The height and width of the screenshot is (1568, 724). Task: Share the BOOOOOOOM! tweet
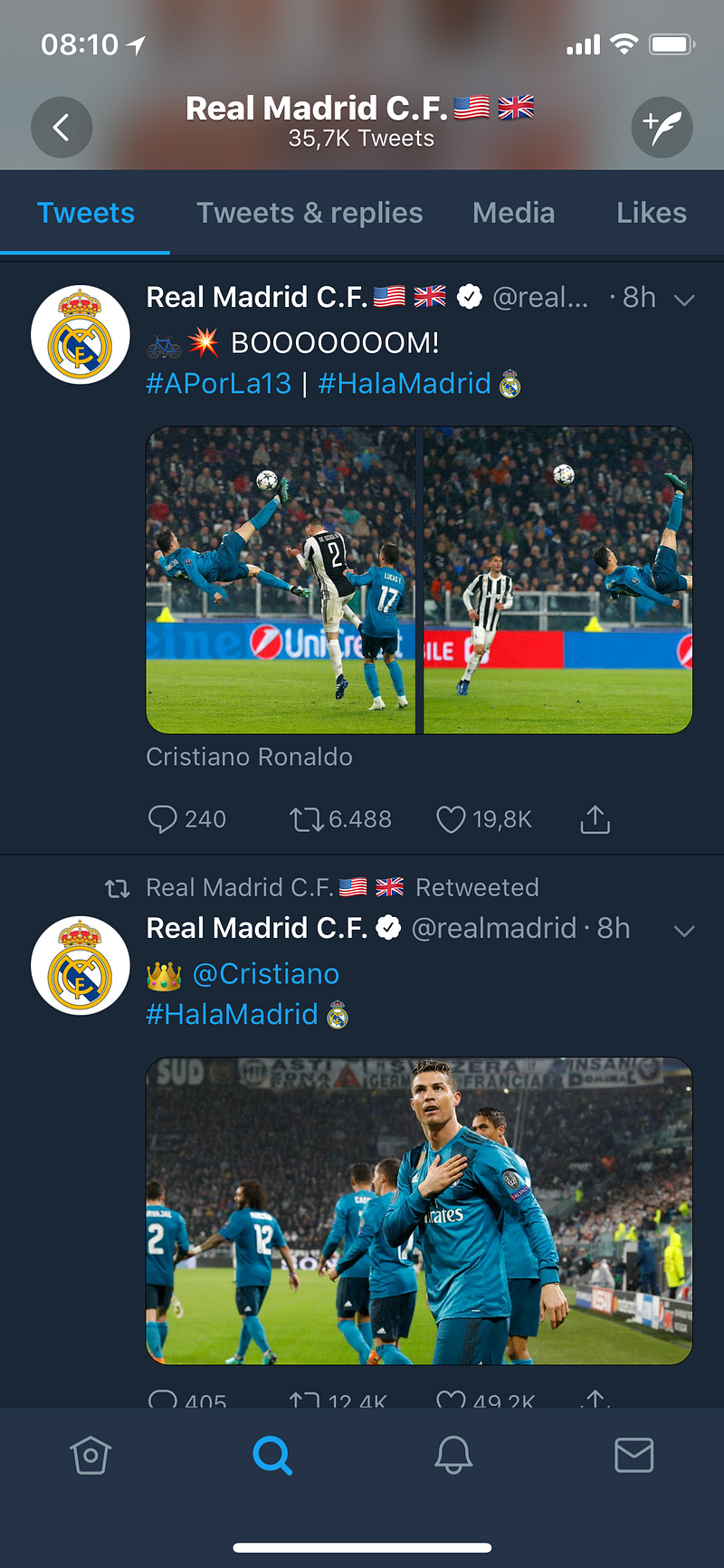[595, 819]
